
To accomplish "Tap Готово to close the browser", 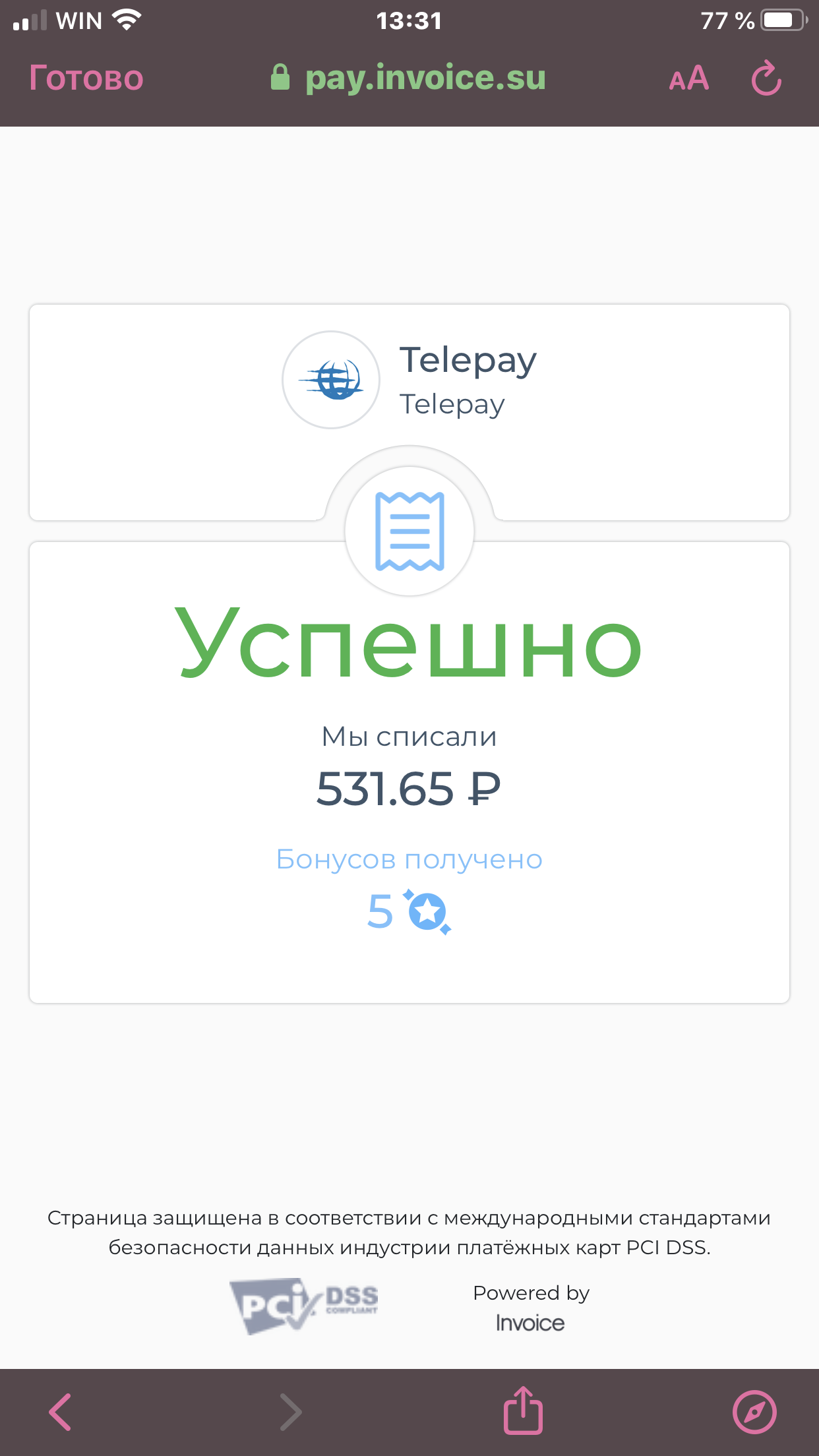I will click(x=86, y=78).
